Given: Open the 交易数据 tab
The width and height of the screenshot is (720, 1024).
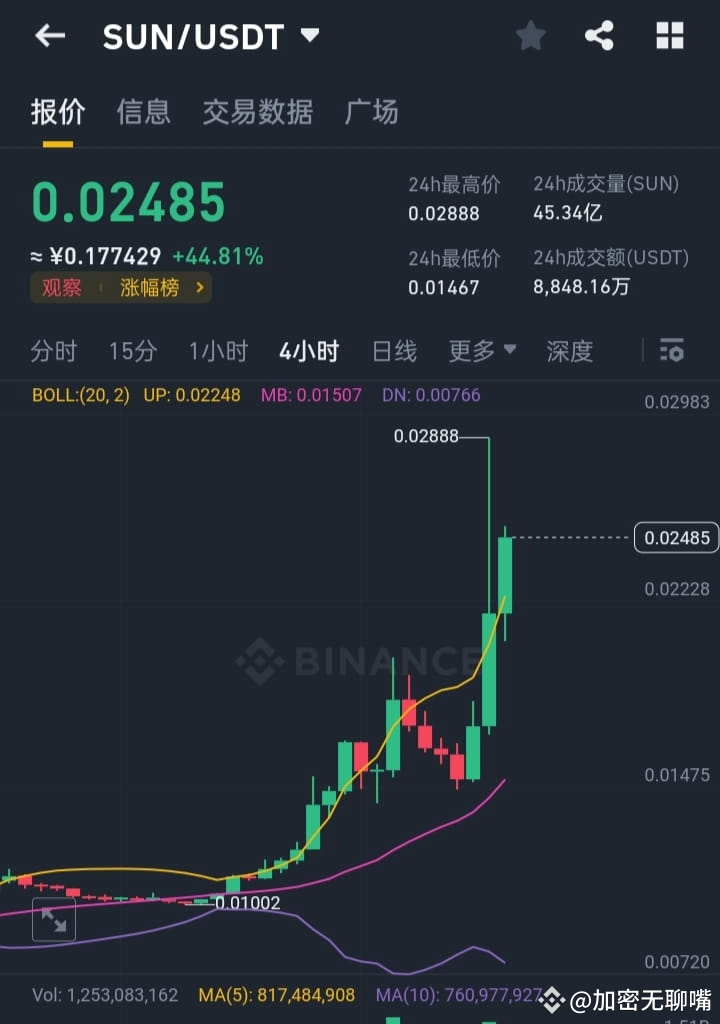Looking at the screenshot, I should (259, 113).
